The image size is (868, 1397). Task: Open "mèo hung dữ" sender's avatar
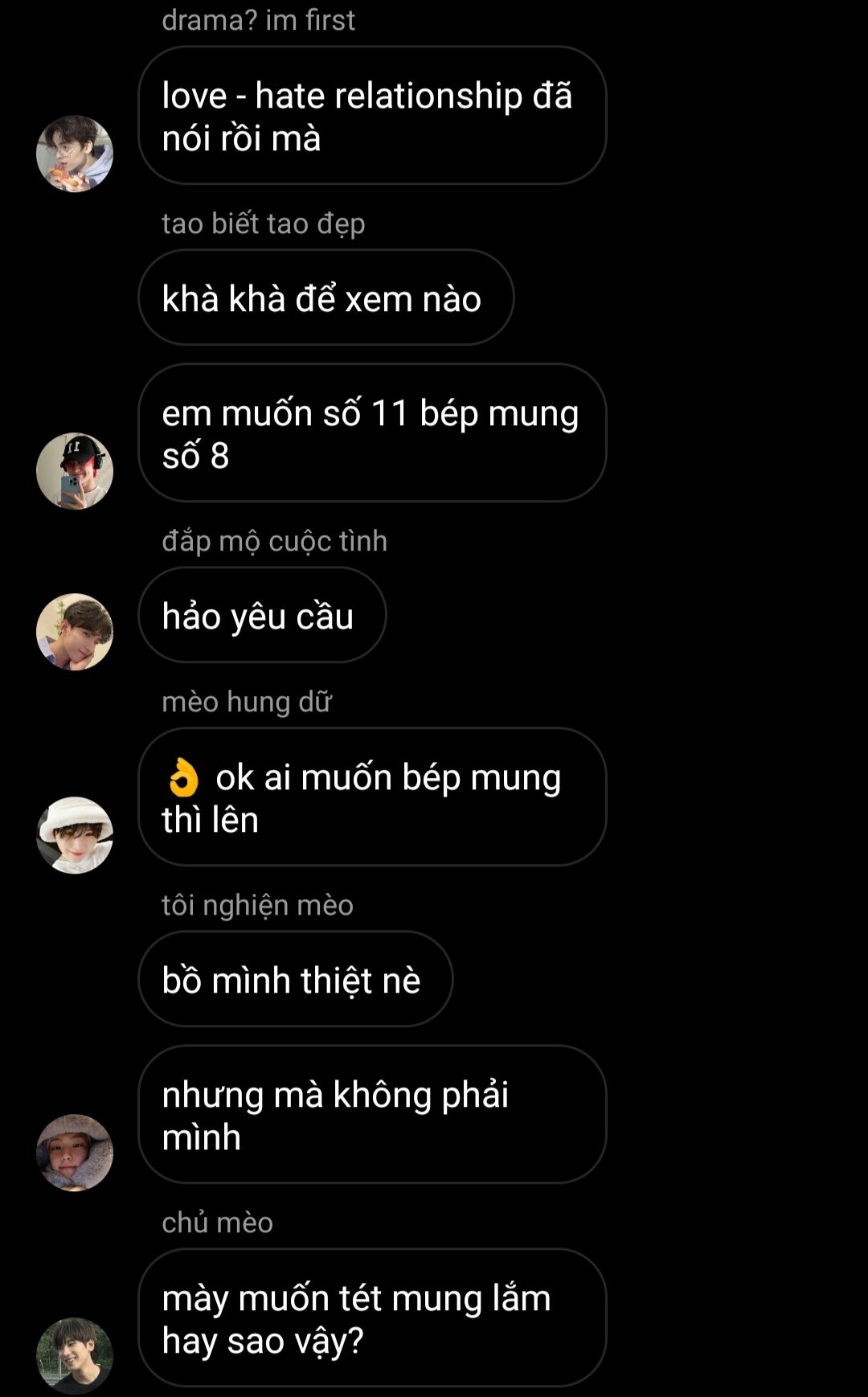pyautogui.click(x=75, y=835)
